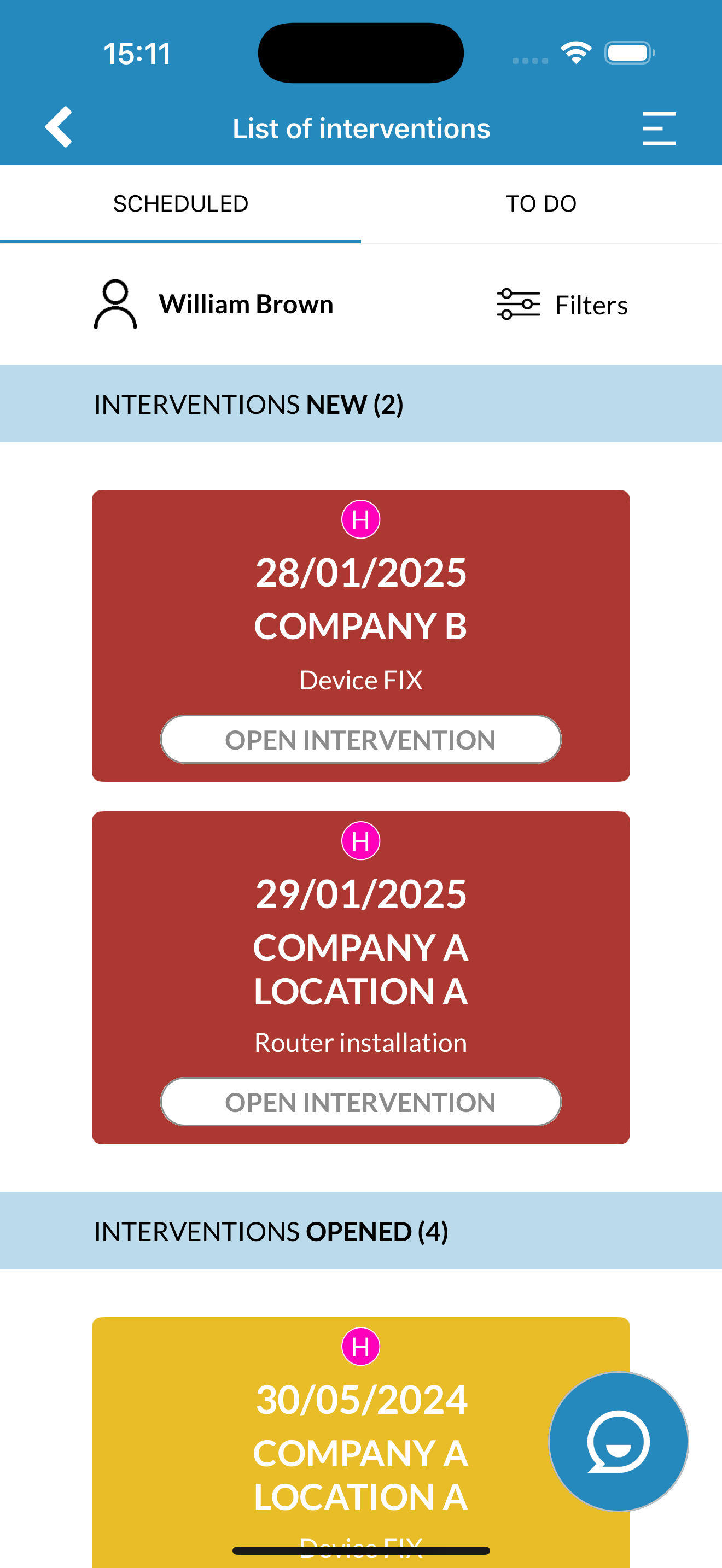View the 30/05/2024 Company A card
Viewport: 722px width, 1568px height.
click(360, 1443)
